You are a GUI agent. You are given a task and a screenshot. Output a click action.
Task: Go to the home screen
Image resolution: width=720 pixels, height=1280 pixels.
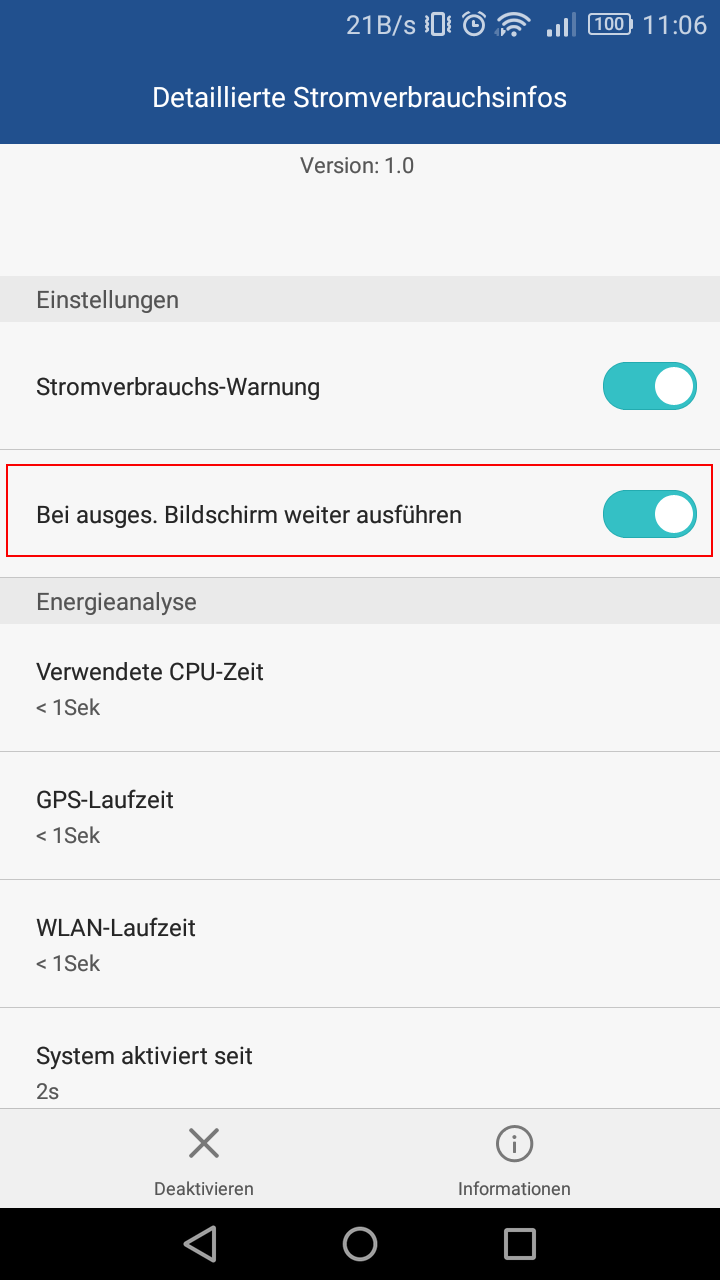(360, 1244)
